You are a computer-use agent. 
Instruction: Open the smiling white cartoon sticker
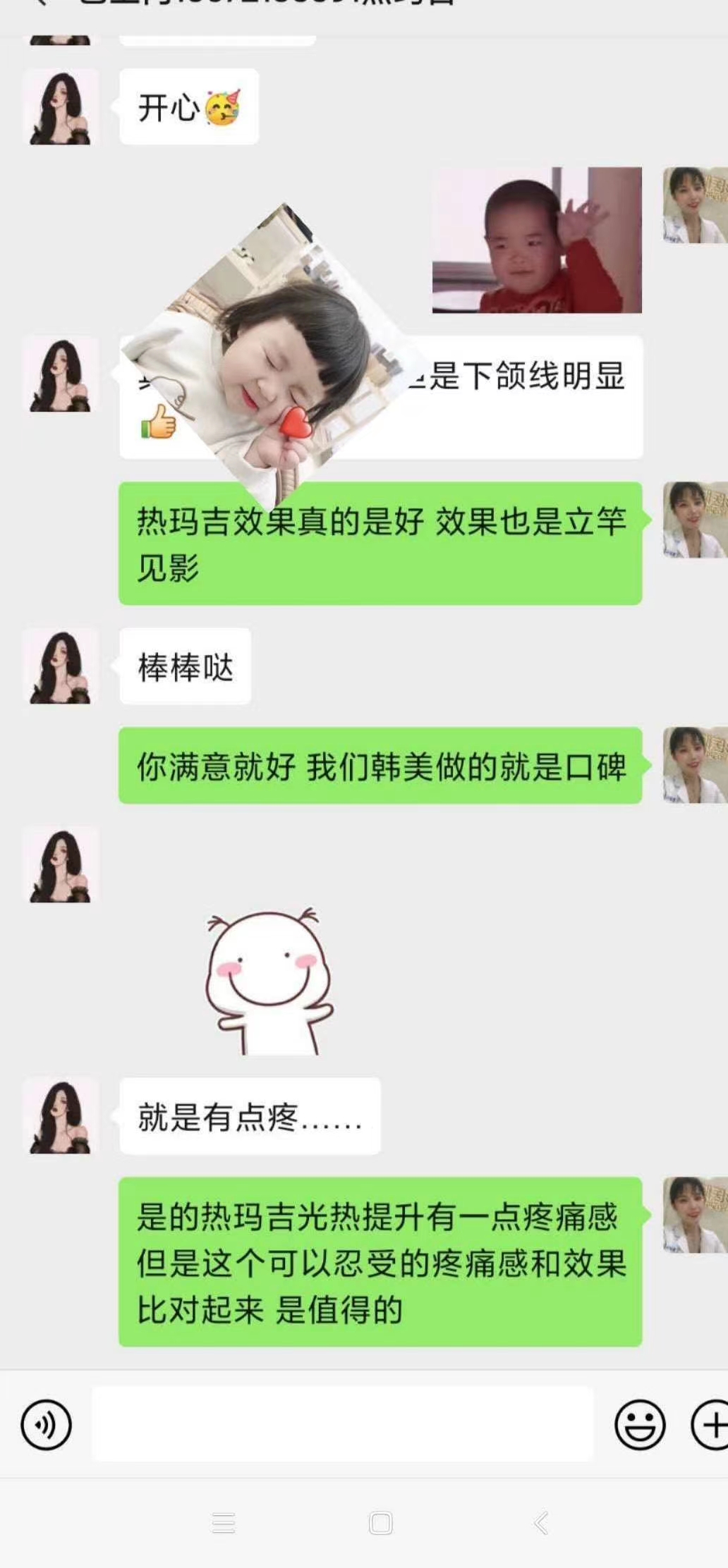(x=268, y=981)
